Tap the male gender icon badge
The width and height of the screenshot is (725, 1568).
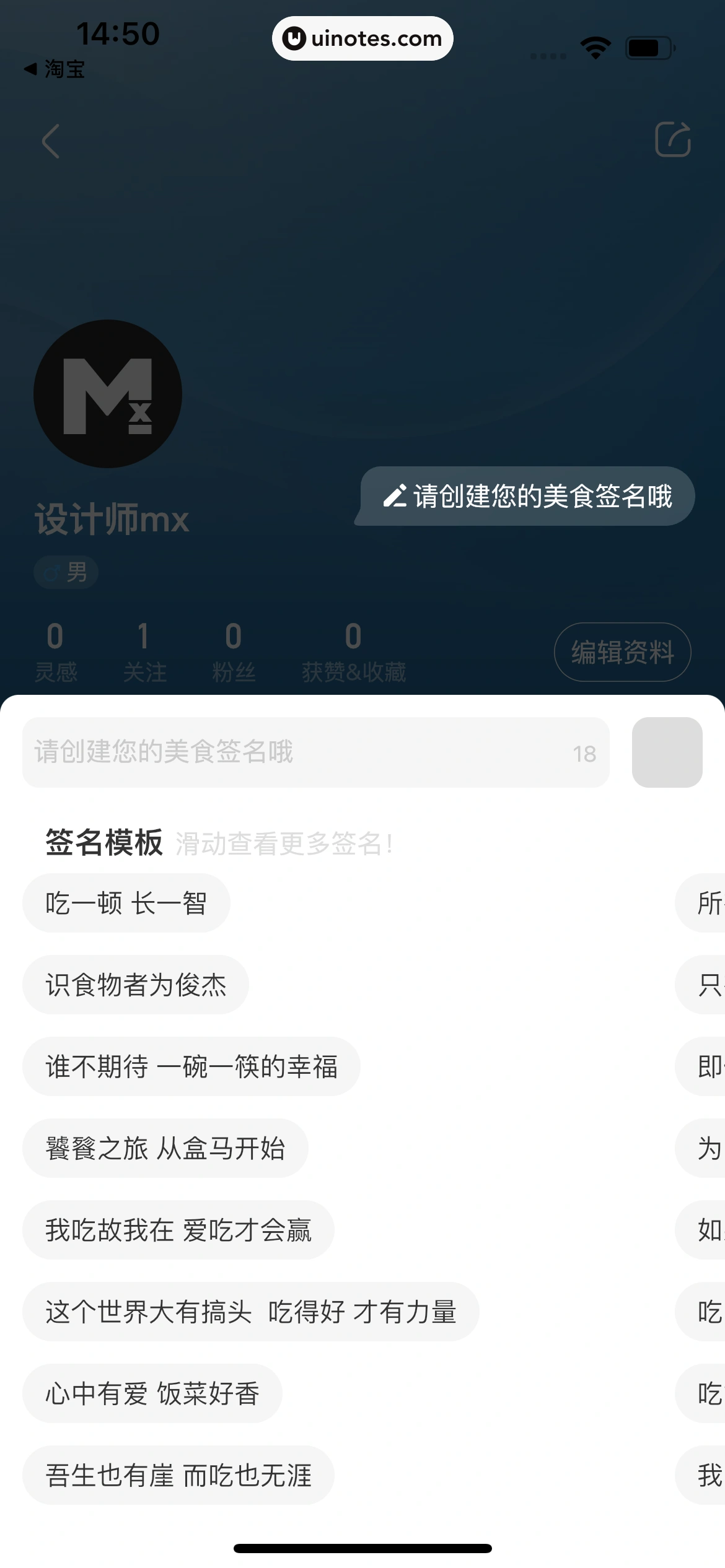coord(65,571)
